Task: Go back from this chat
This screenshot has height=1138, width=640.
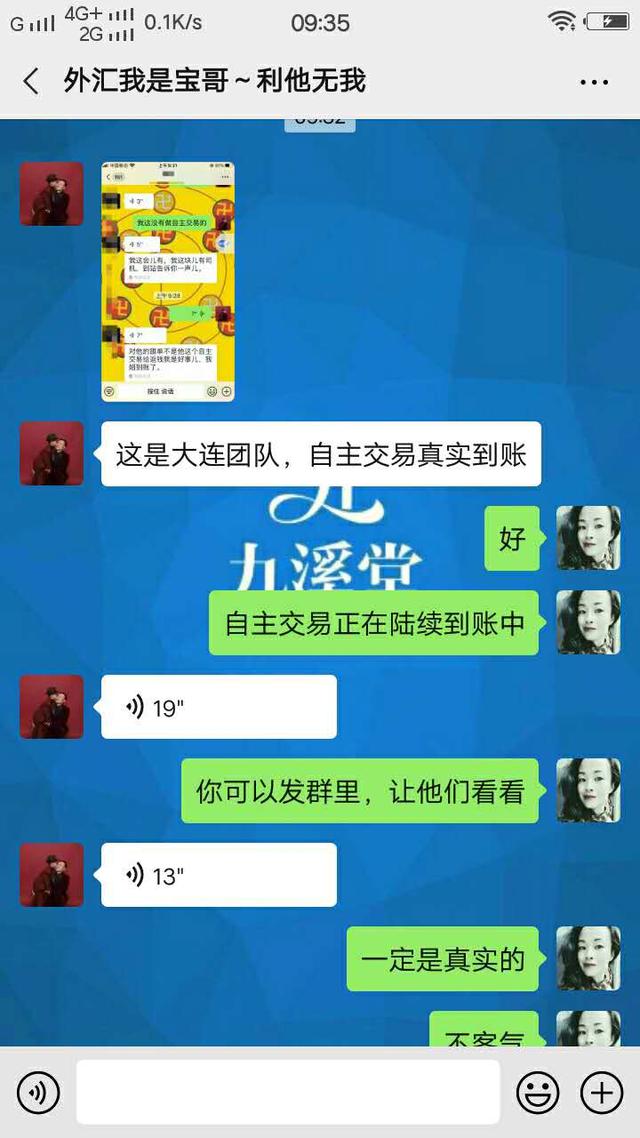Action: coord(31,81)
